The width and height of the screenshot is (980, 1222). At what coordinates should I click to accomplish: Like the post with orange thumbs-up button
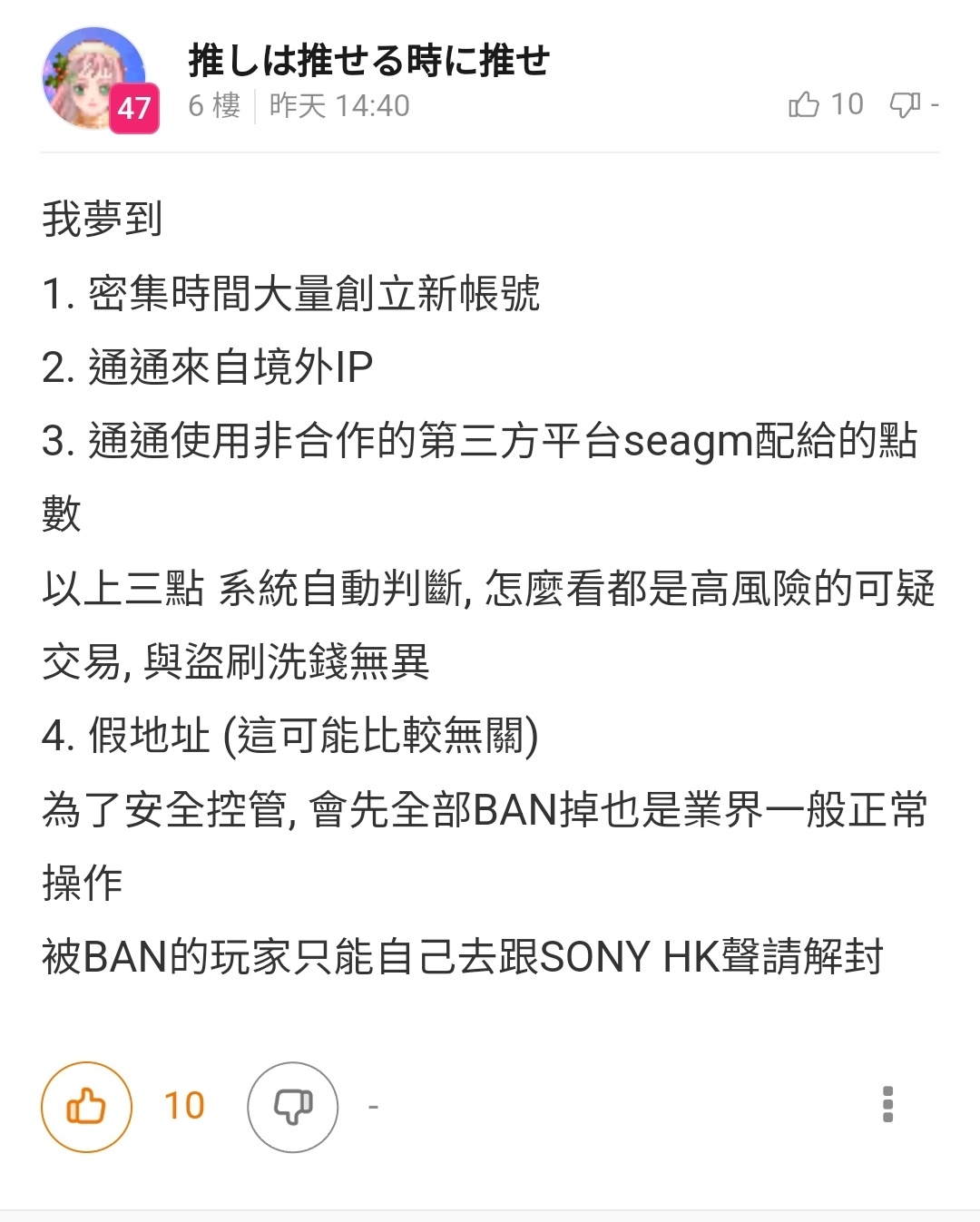pyautogui.click(x=87, y=1107)
